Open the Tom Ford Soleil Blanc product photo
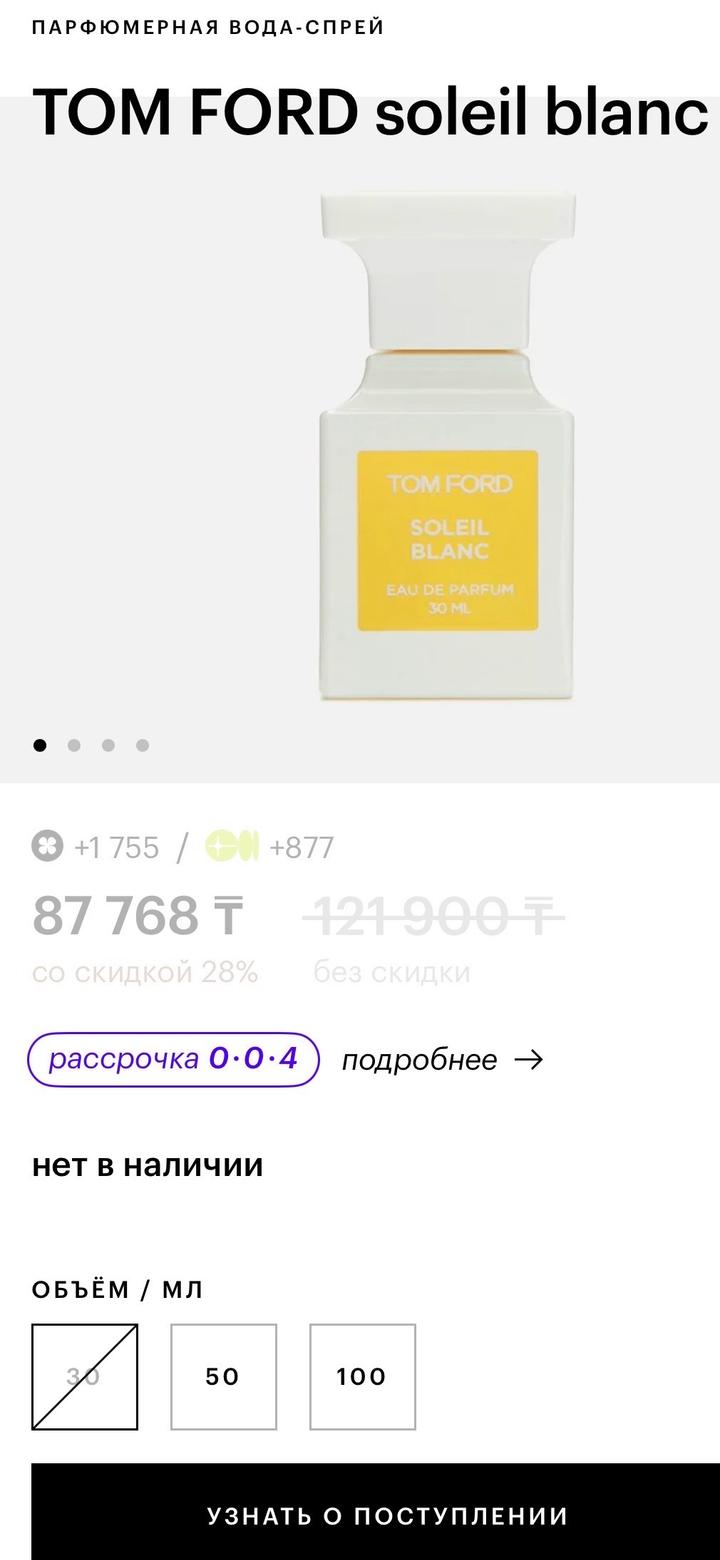Image resolution: width=720 pixels, height=1560 pixels. (x=447, y=448)
